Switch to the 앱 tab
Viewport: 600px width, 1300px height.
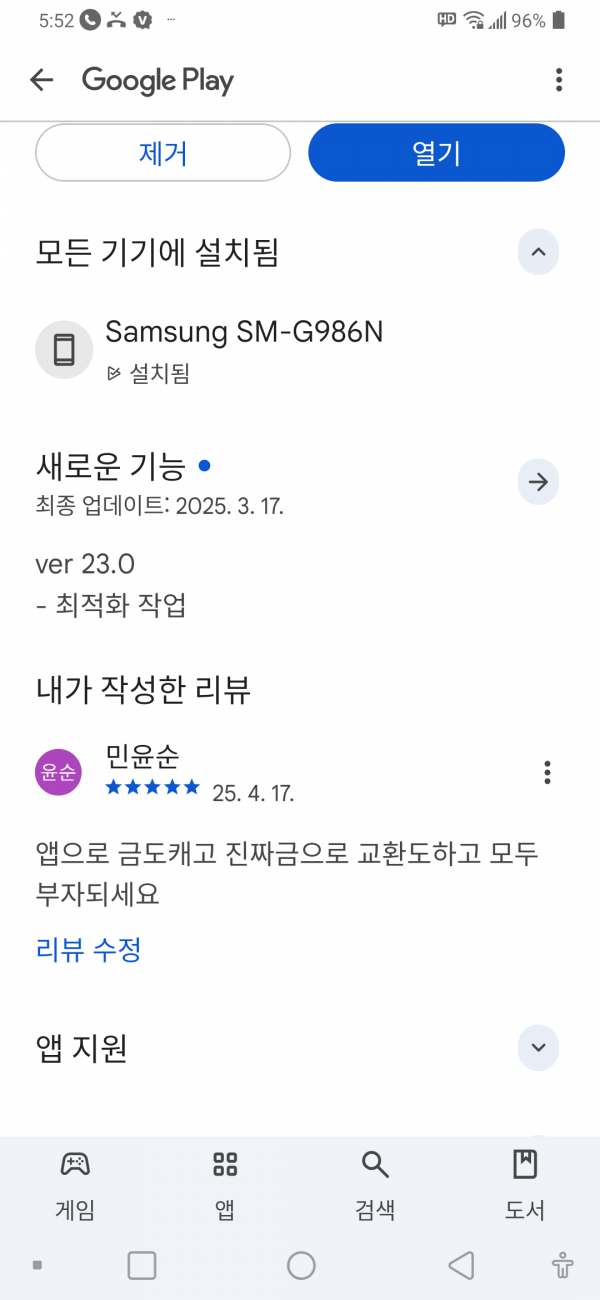225,1186
